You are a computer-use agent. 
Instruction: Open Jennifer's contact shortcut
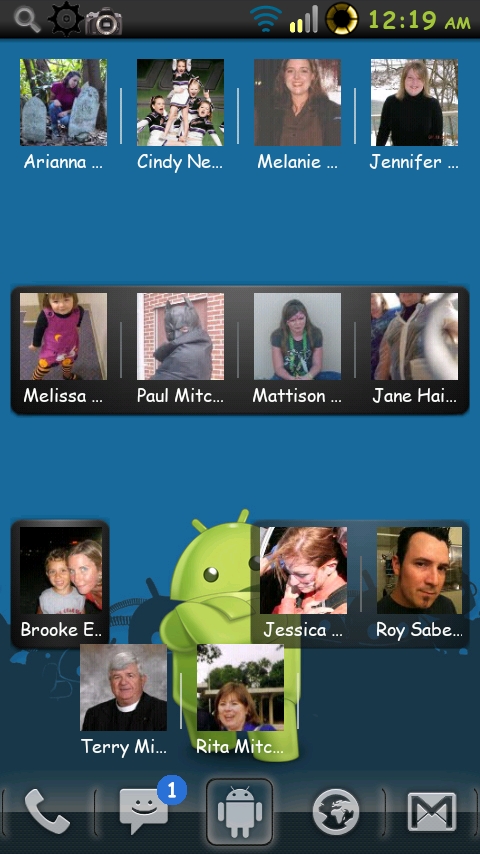click(414, 115)
